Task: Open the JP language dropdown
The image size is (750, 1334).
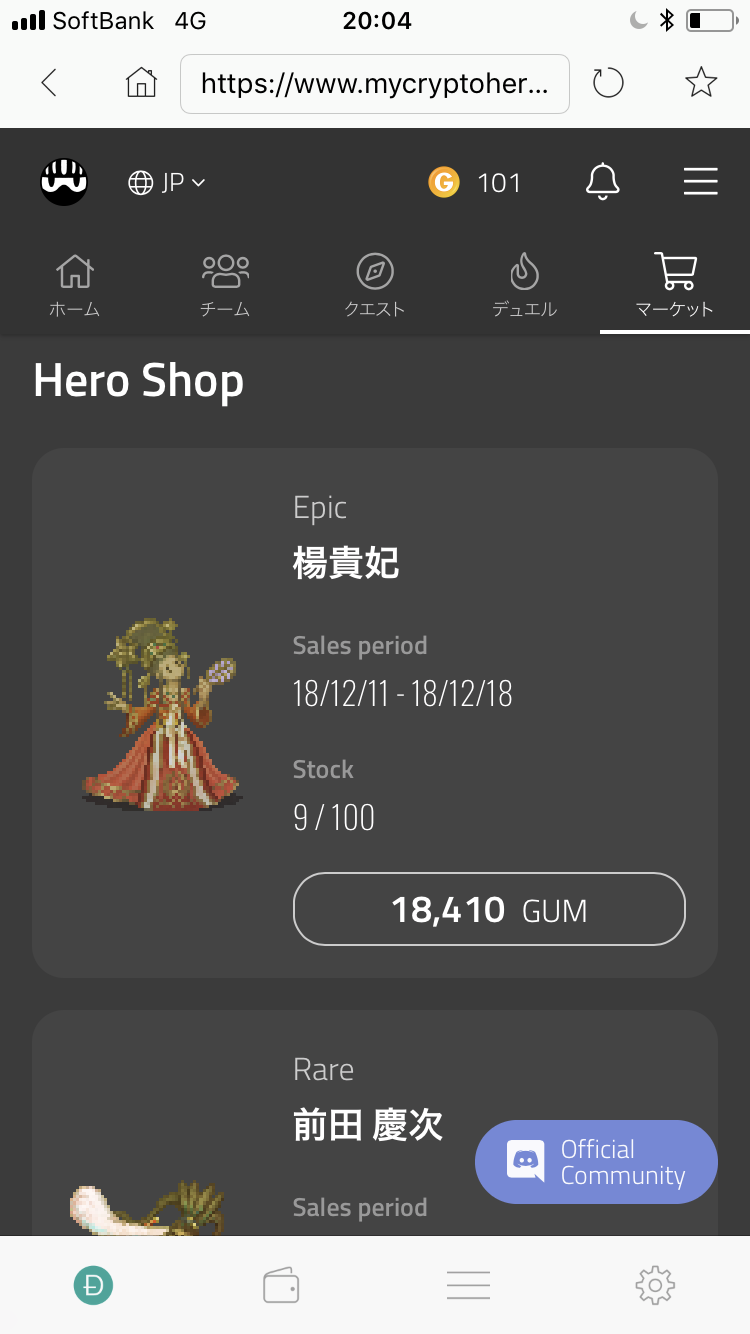Action: click(167, 182)
